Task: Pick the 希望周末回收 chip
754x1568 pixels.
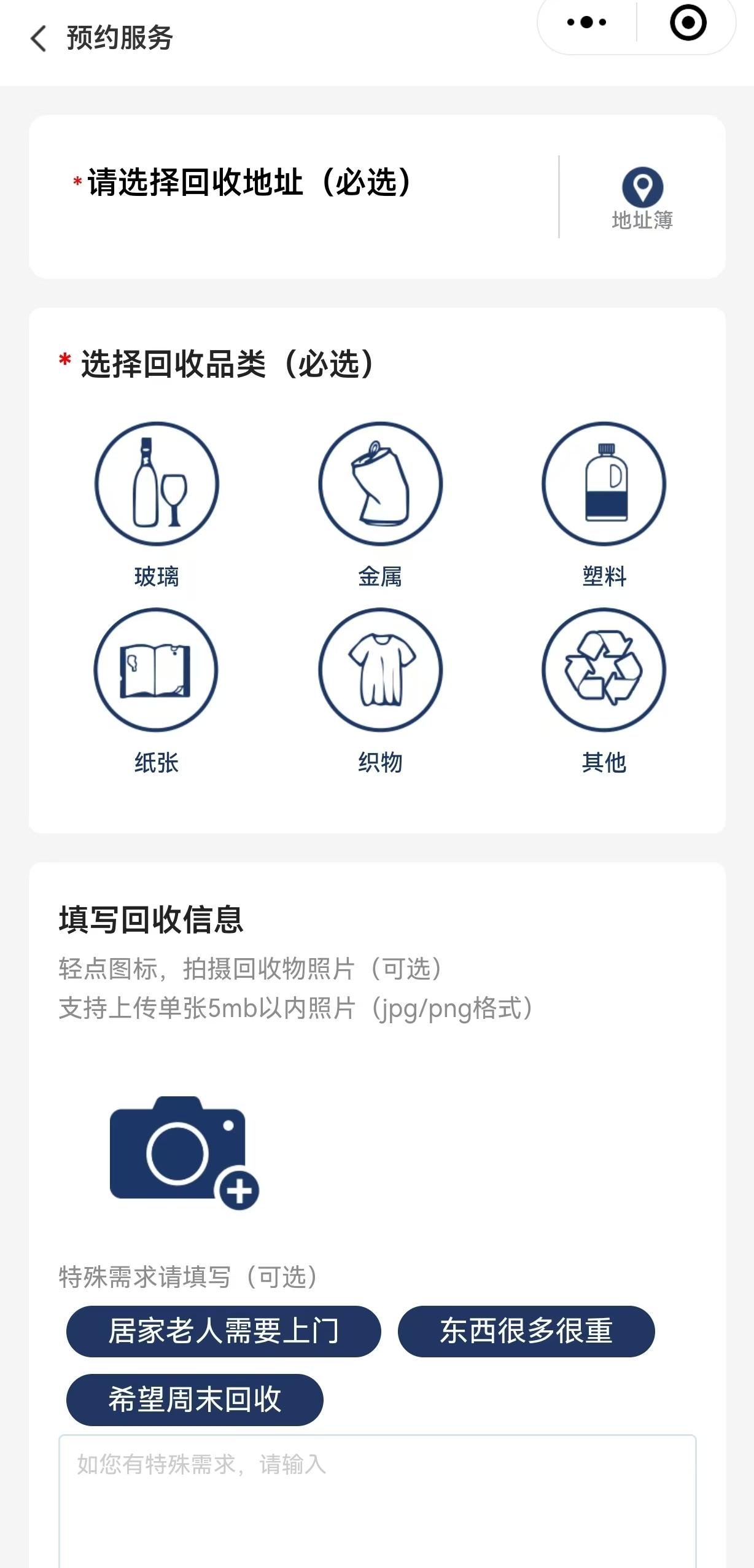Action: pos(195,1400)
